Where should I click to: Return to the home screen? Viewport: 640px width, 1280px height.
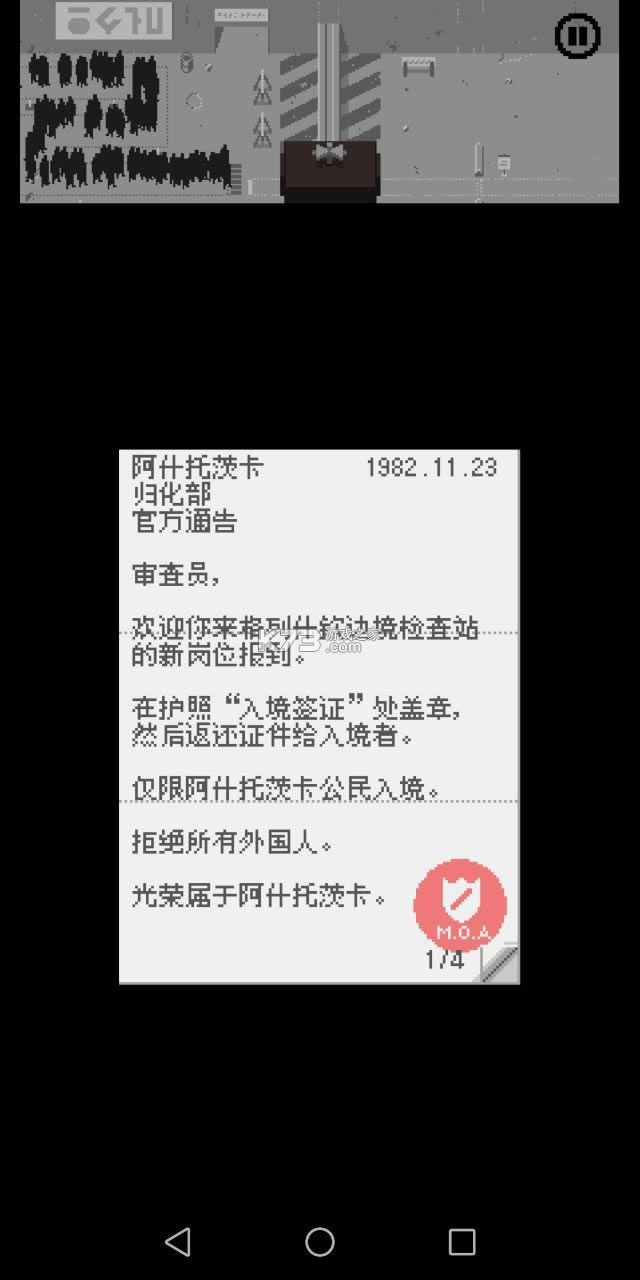[x=320, y=1241]
